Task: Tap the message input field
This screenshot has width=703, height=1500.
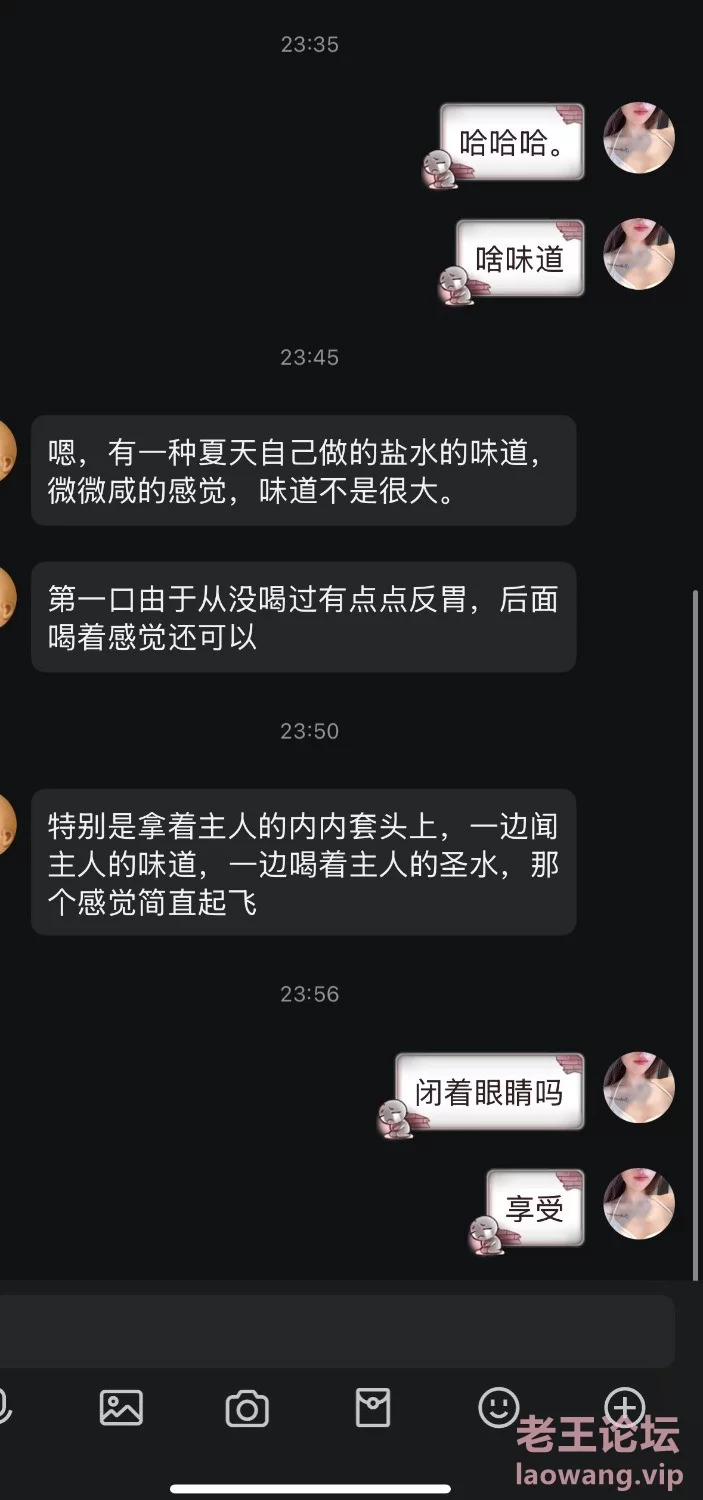Action: 335,1331
